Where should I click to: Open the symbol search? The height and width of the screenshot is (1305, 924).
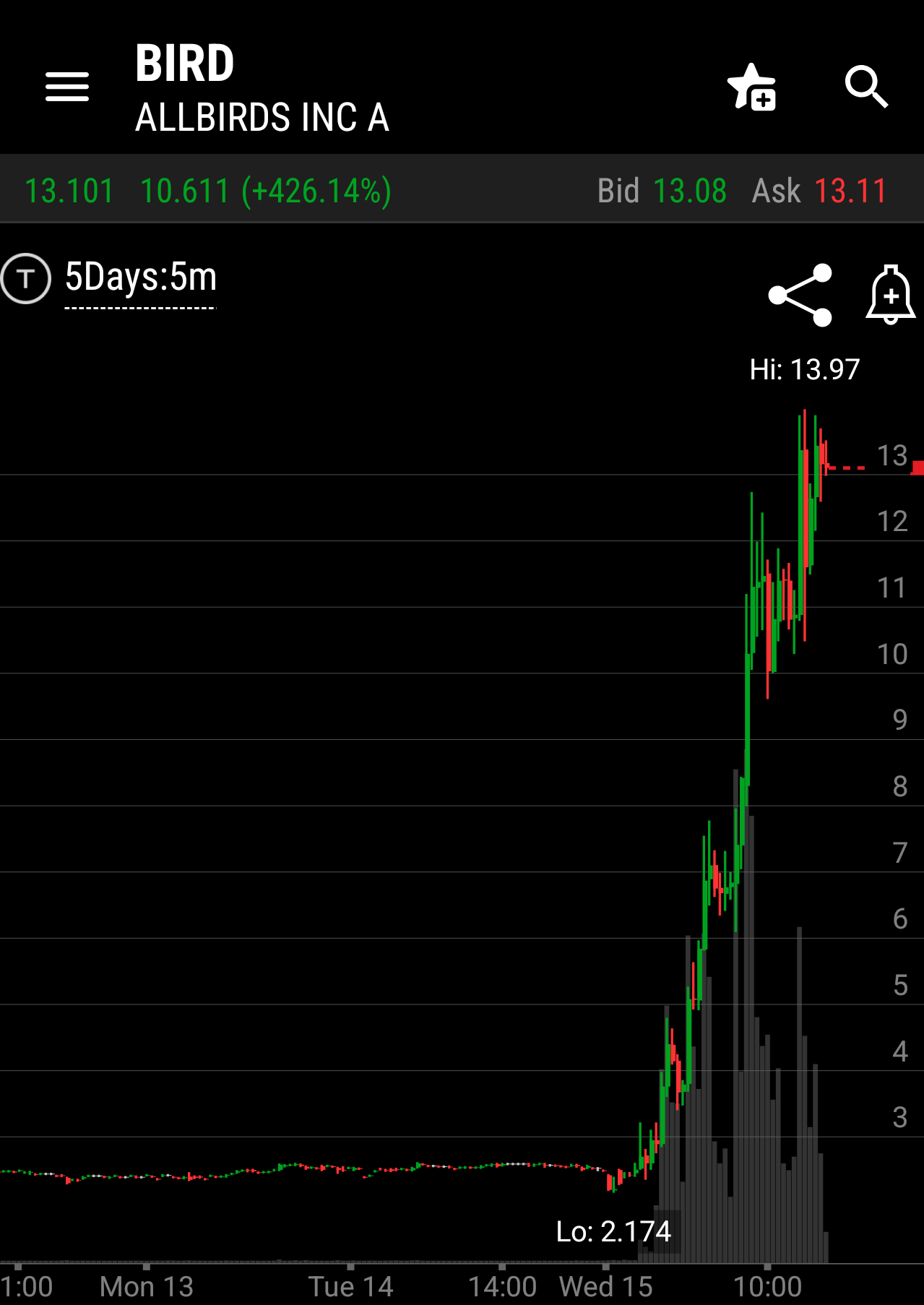[x=865, y=87]
